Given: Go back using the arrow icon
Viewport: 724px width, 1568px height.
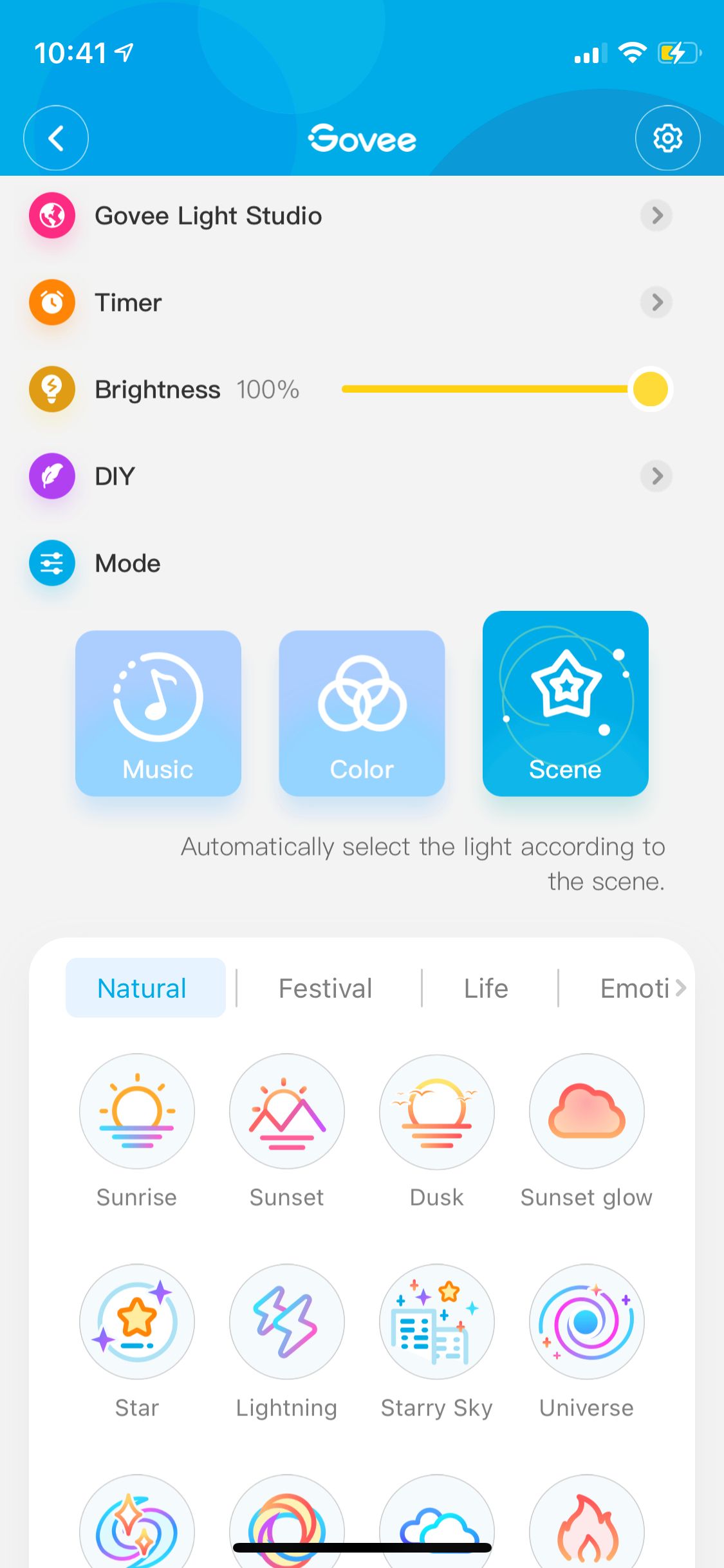Looking at the screenshot, I should coord(56,138).
